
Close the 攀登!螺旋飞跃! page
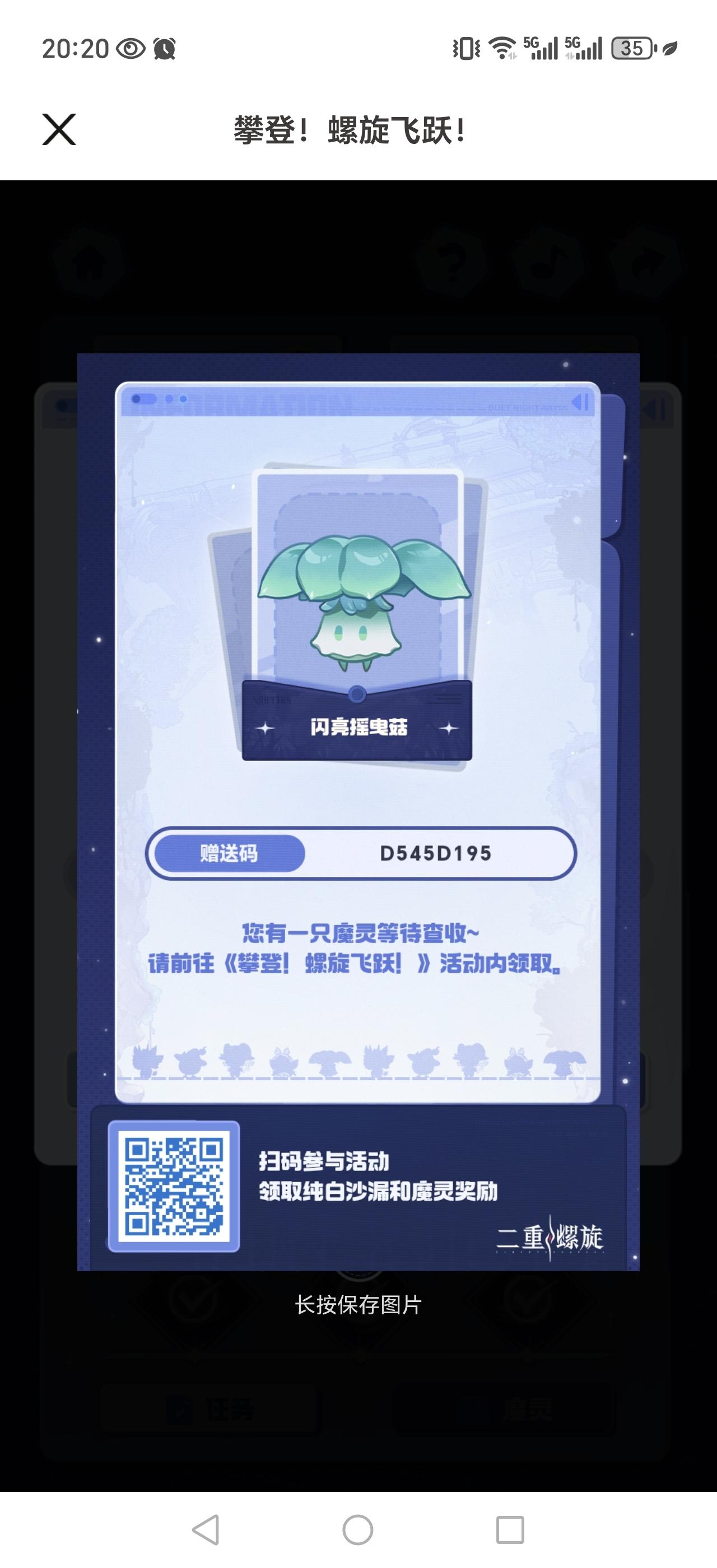[59, 130]
